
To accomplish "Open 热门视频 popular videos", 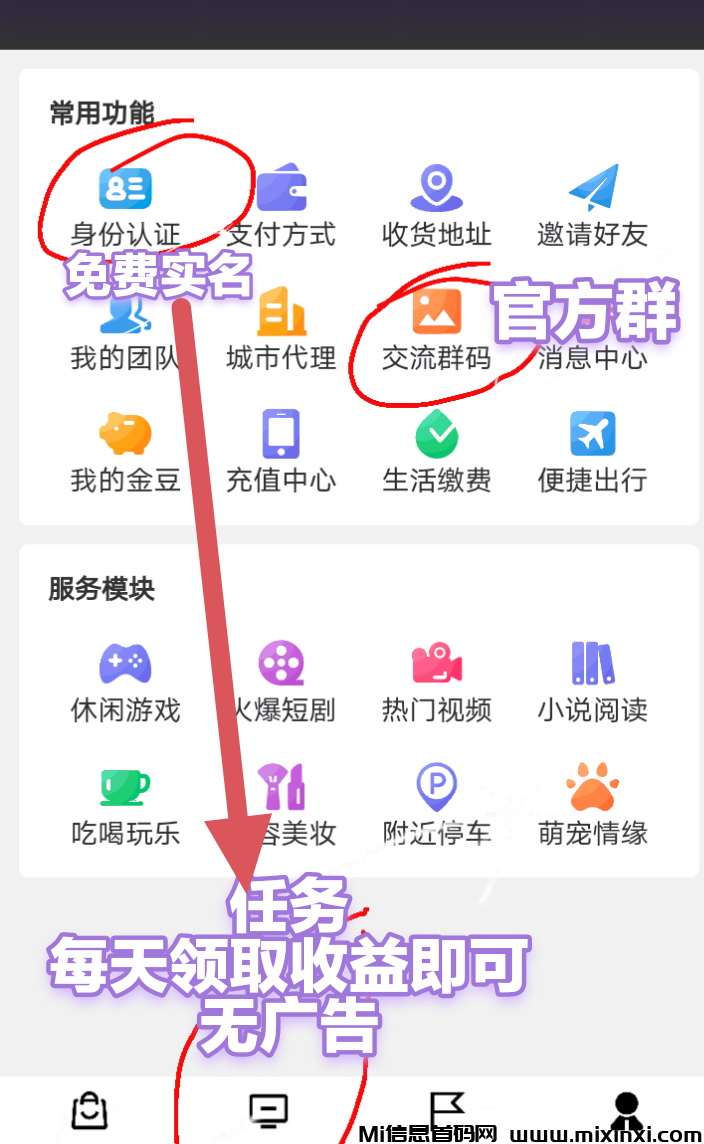I will [x=437, y=666].
